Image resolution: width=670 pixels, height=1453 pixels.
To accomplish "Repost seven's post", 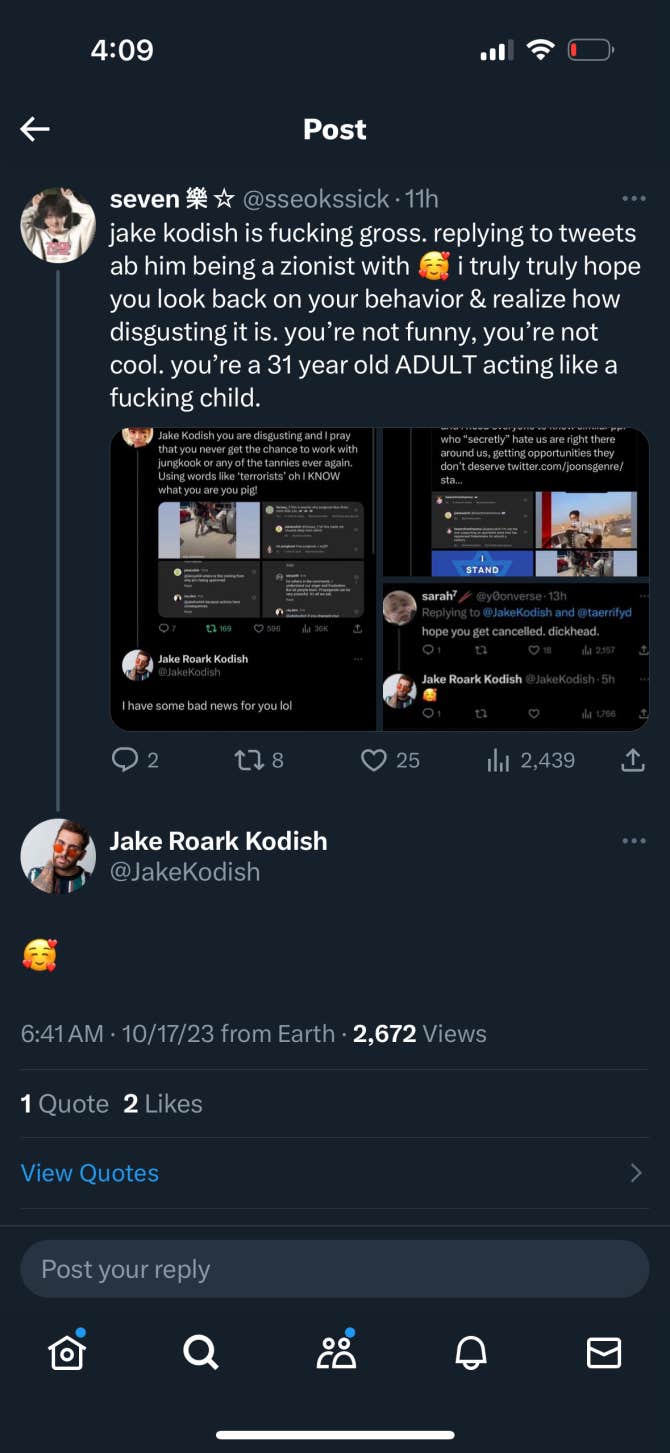I will 247,760.
